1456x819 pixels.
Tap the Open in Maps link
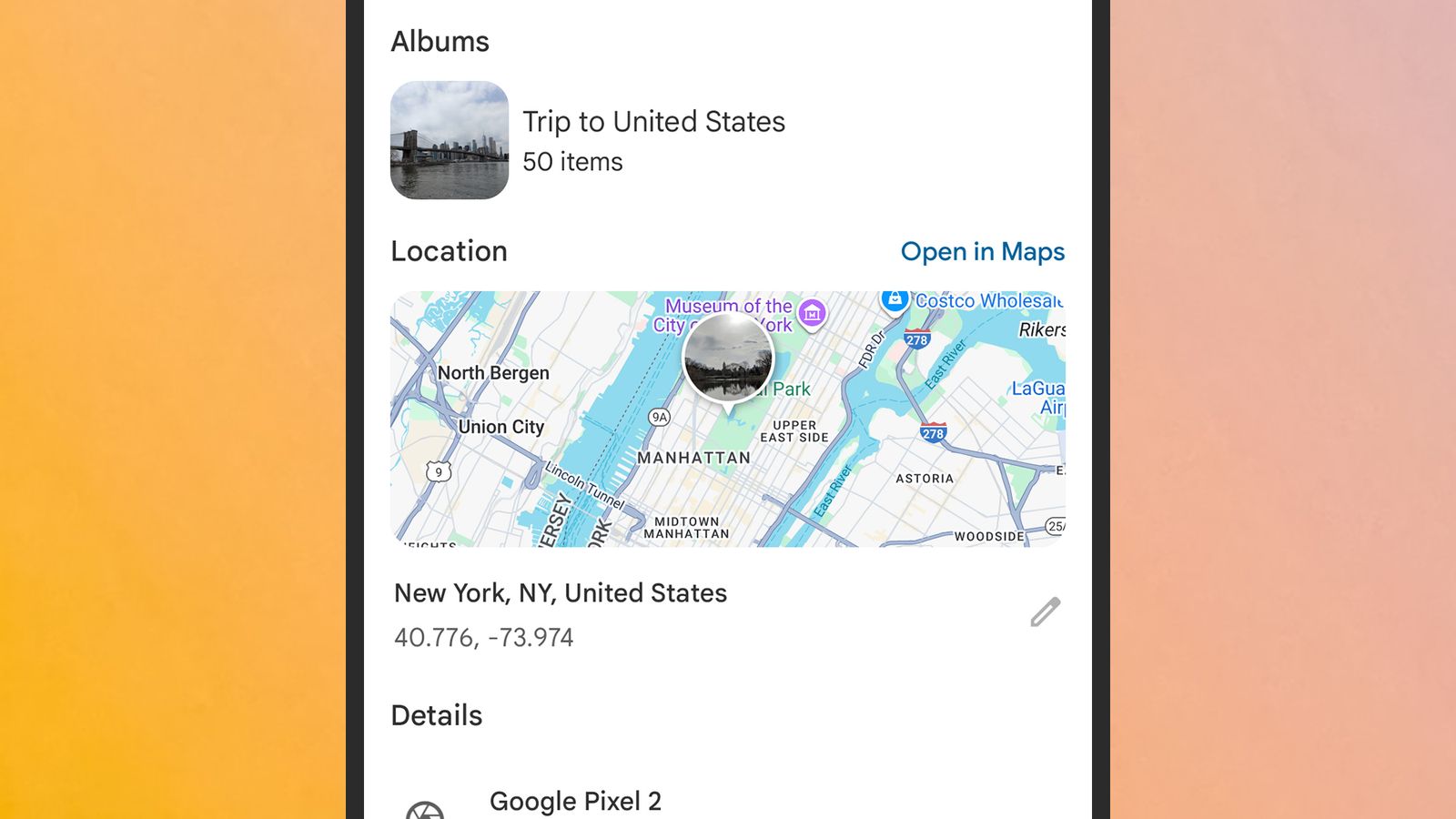(982, 252)
